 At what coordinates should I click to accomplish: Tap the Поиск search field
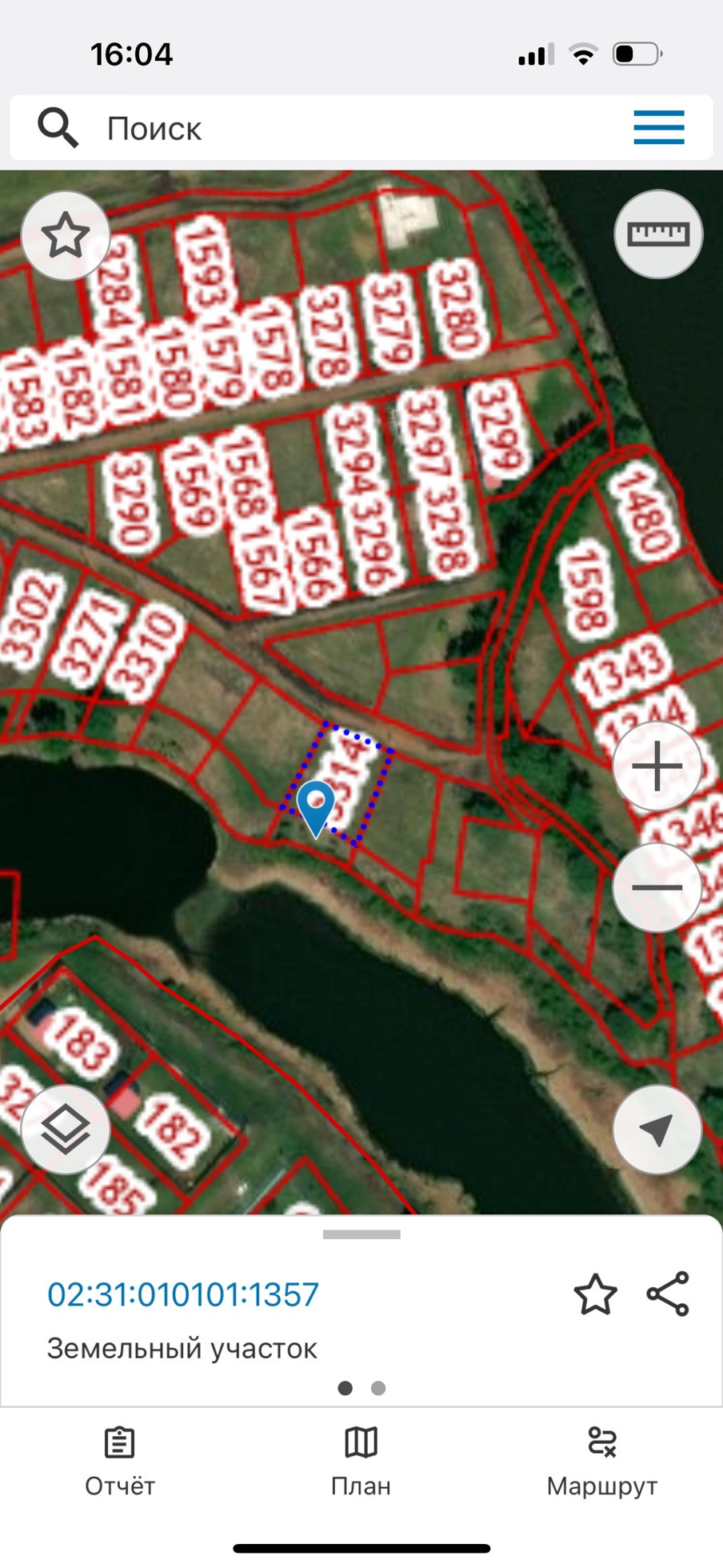320,128
